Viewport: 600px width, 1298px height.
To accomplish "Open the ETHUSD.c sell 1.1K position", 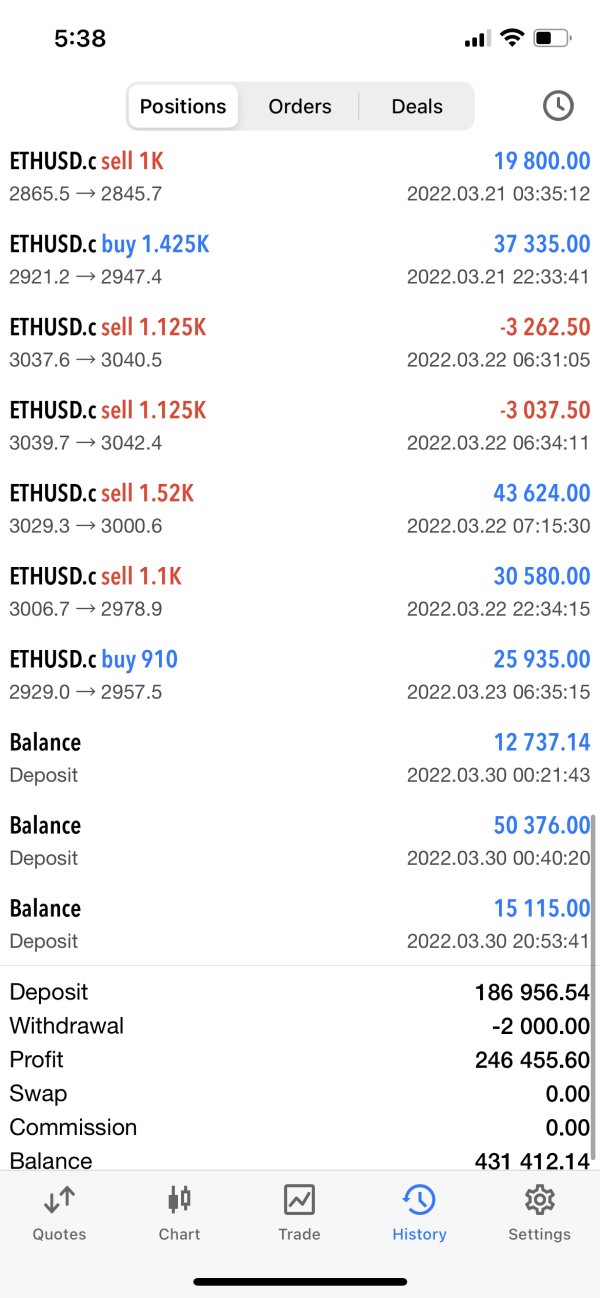I will tap(299, 591).
